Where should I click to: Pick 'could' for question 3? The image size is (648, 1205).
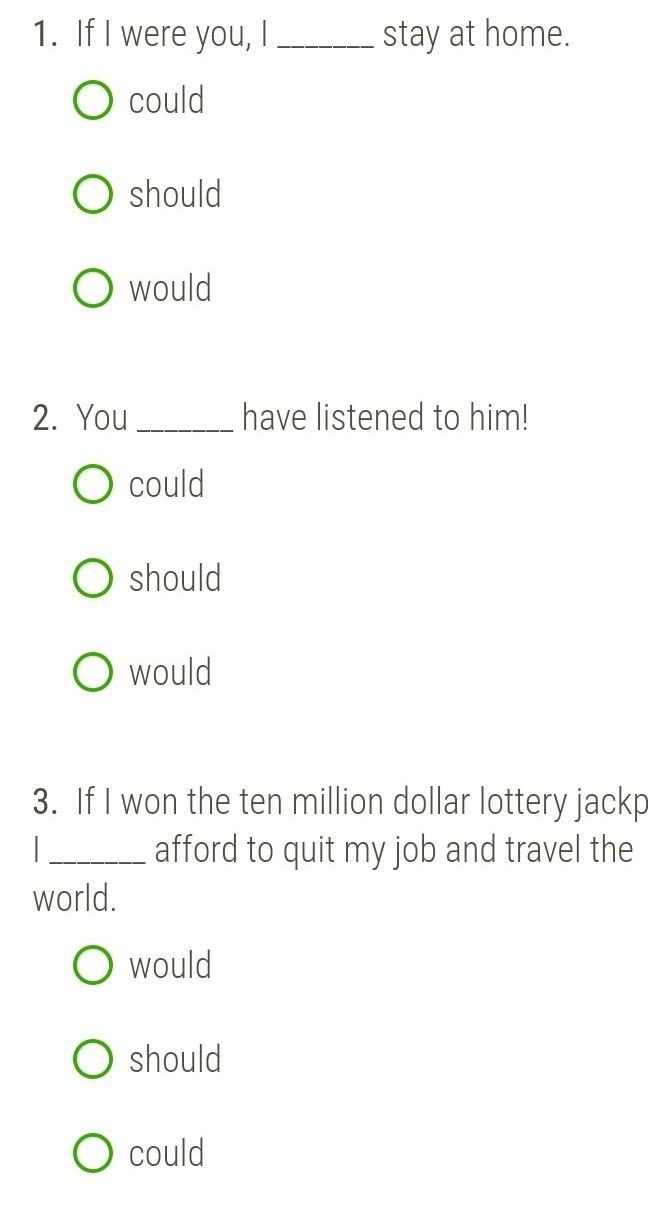tap(93, 1154)
